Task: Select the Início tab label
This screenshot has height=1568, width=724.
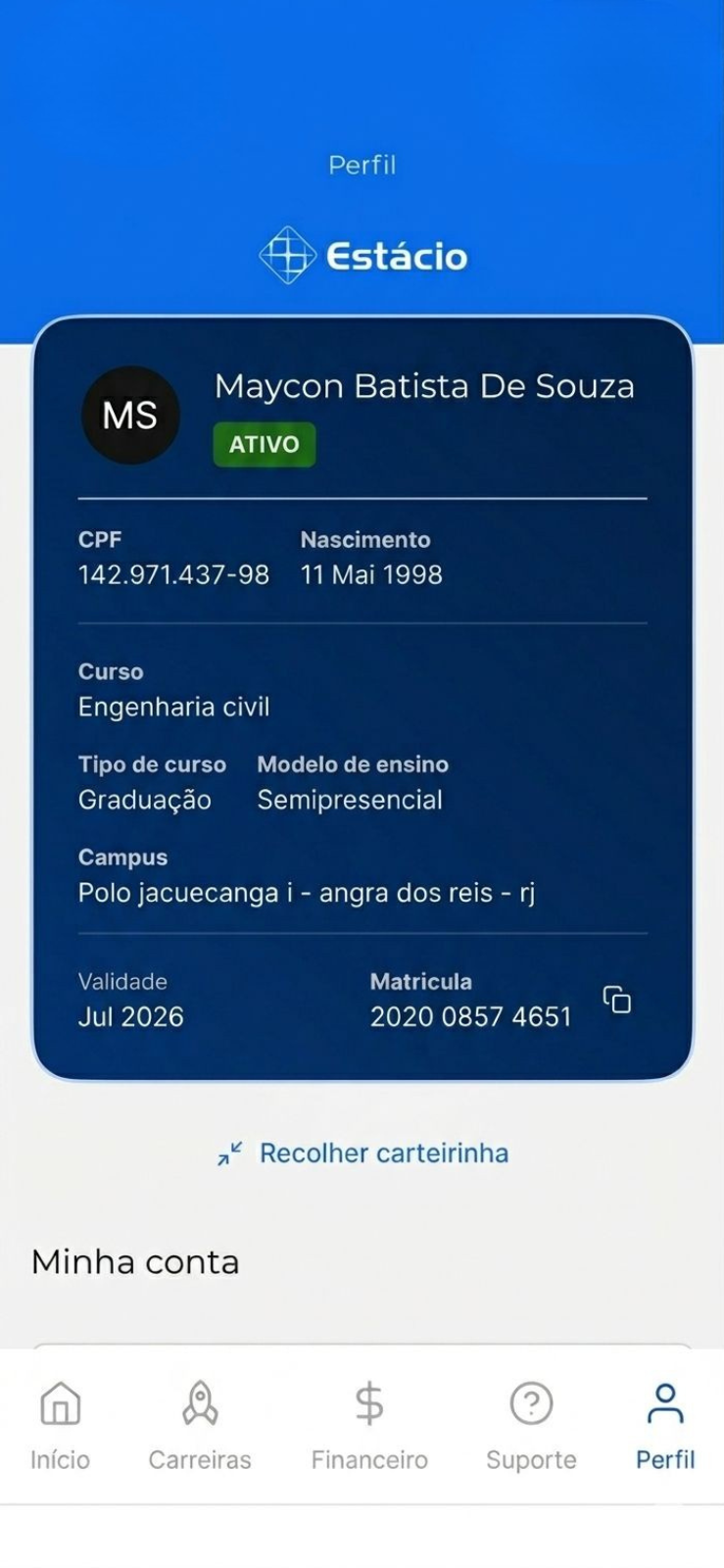Action: (60, 1459)
